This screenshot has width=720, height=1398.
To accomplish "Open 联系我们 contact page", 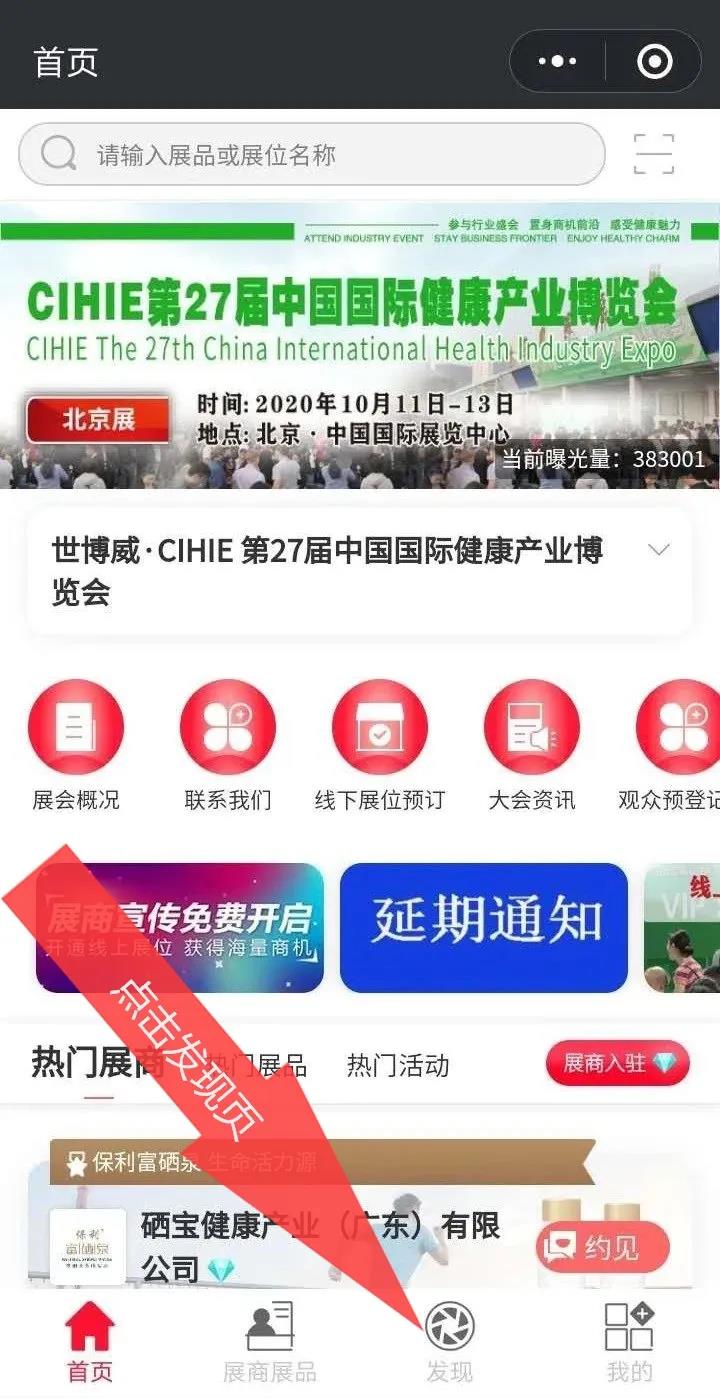I will click(228, 728).
